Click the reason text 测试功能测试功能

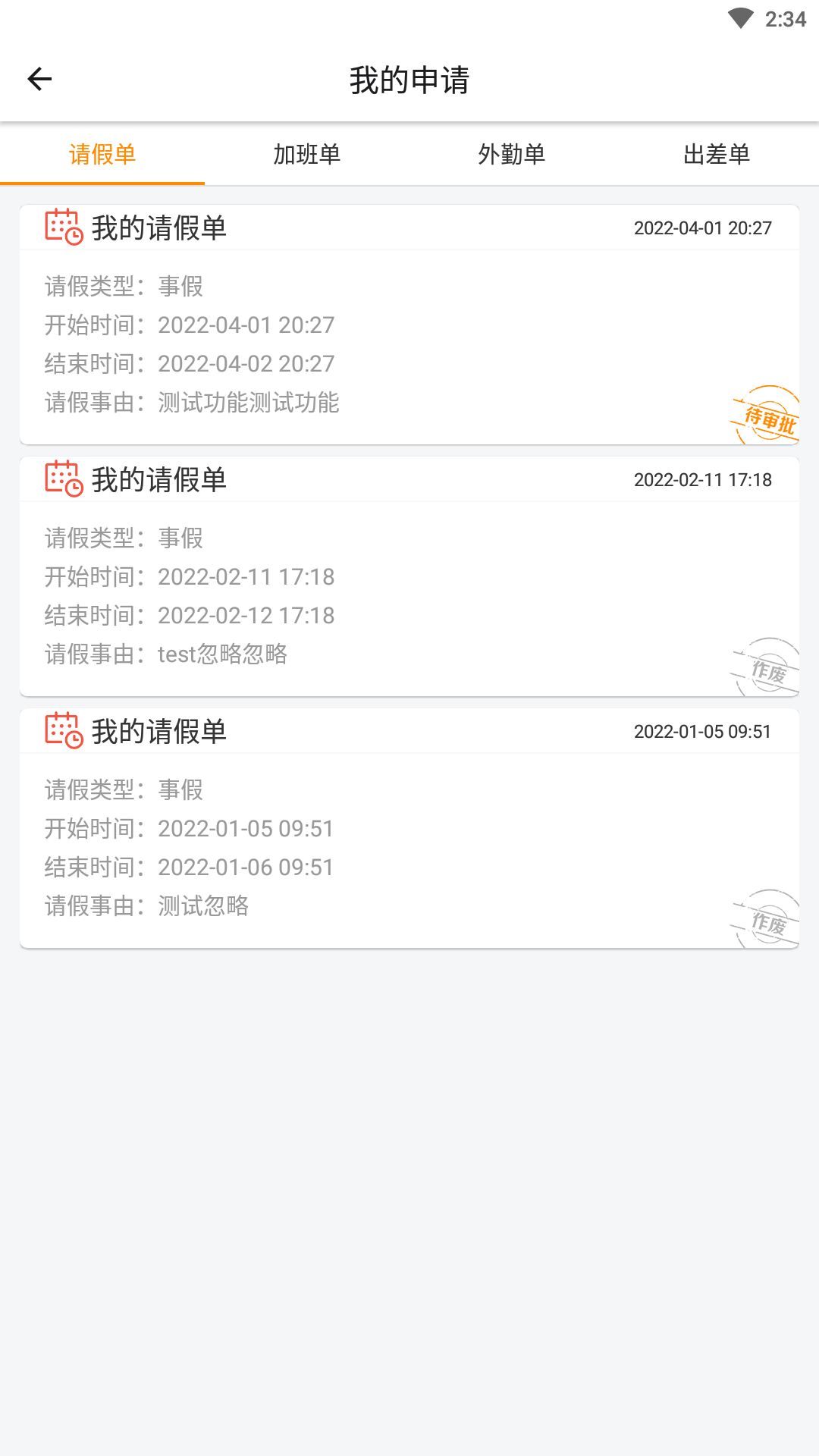tap(248, 403)
